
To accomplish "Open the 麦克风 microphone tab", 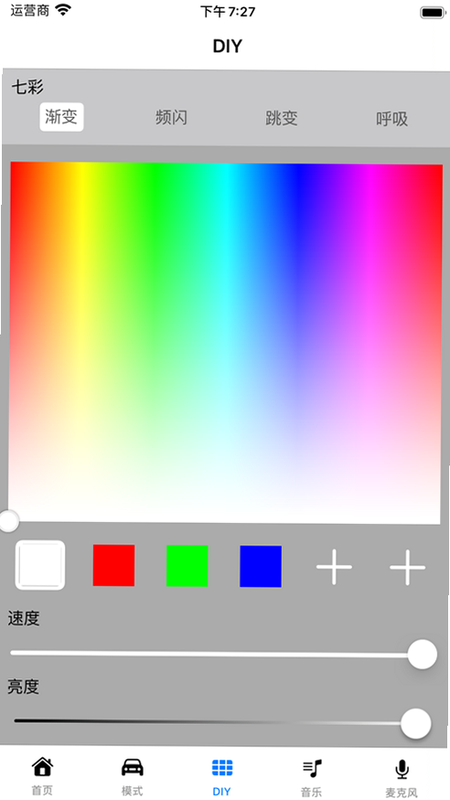I will click(x=402, y=777).
